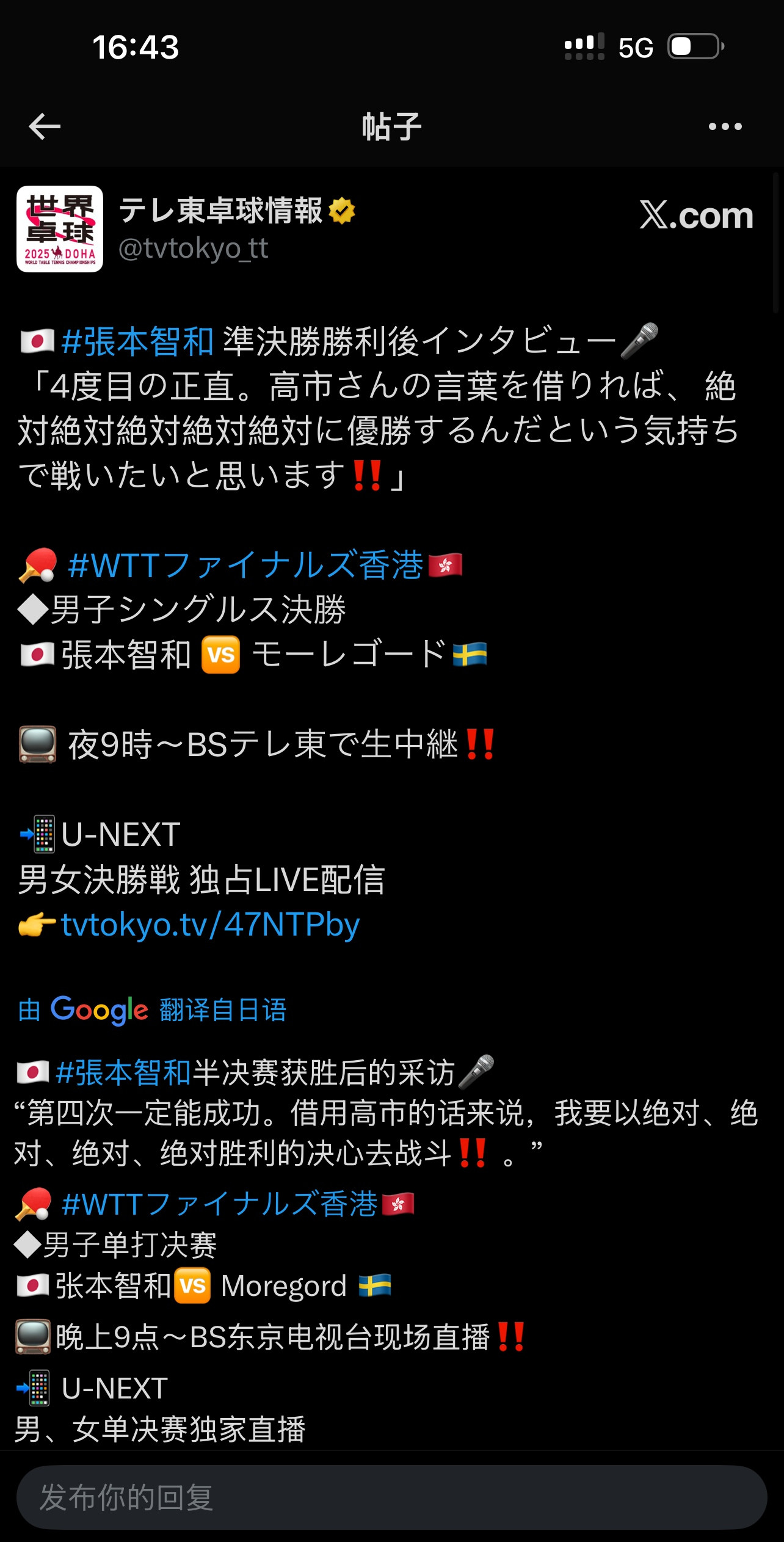Open the three-dot overflow menu
Viewport: 784px width, 1542px height.
[x=725, y=126]
